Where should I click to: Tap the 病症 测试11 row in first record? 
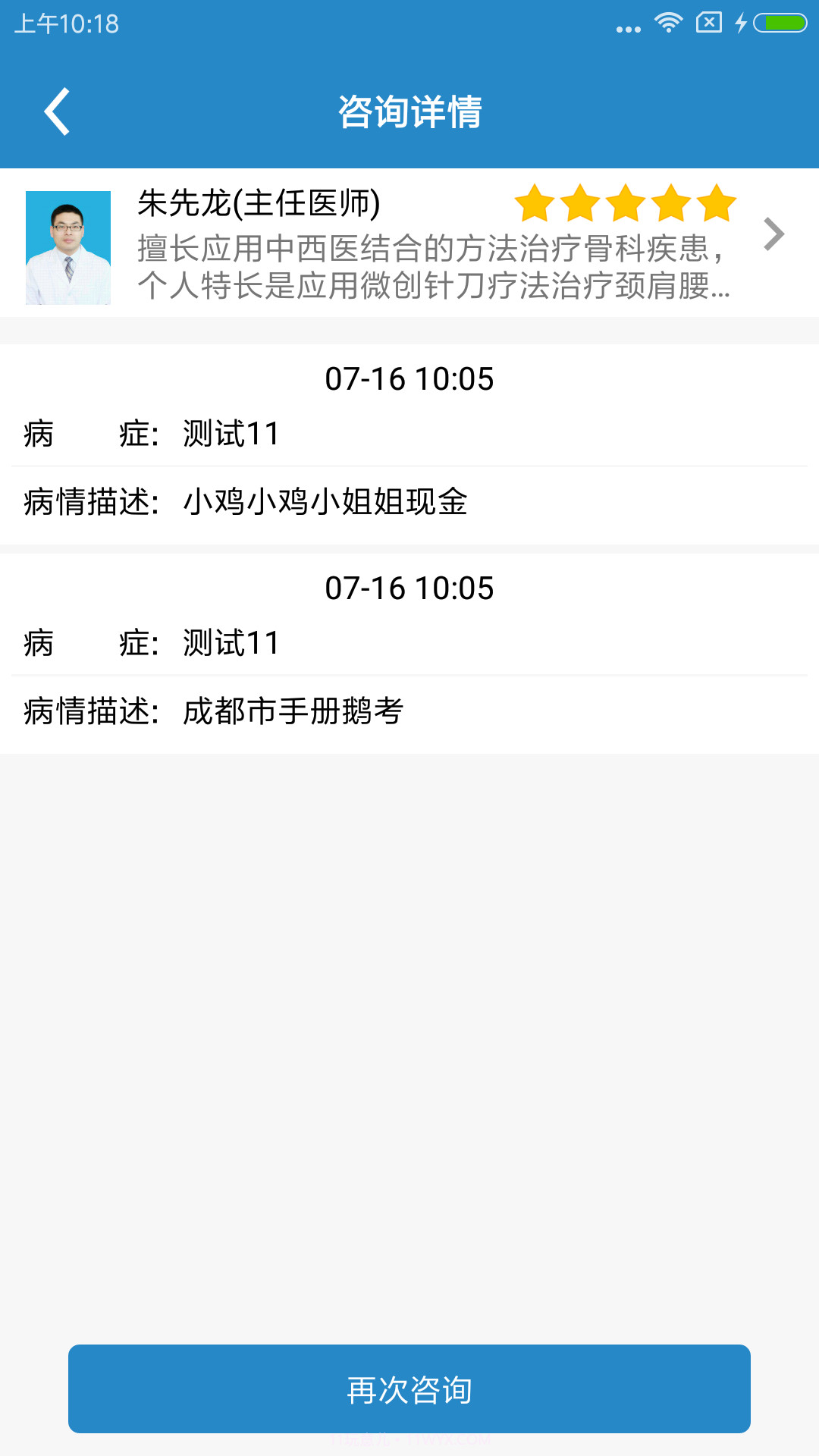(x=227, y=432)
